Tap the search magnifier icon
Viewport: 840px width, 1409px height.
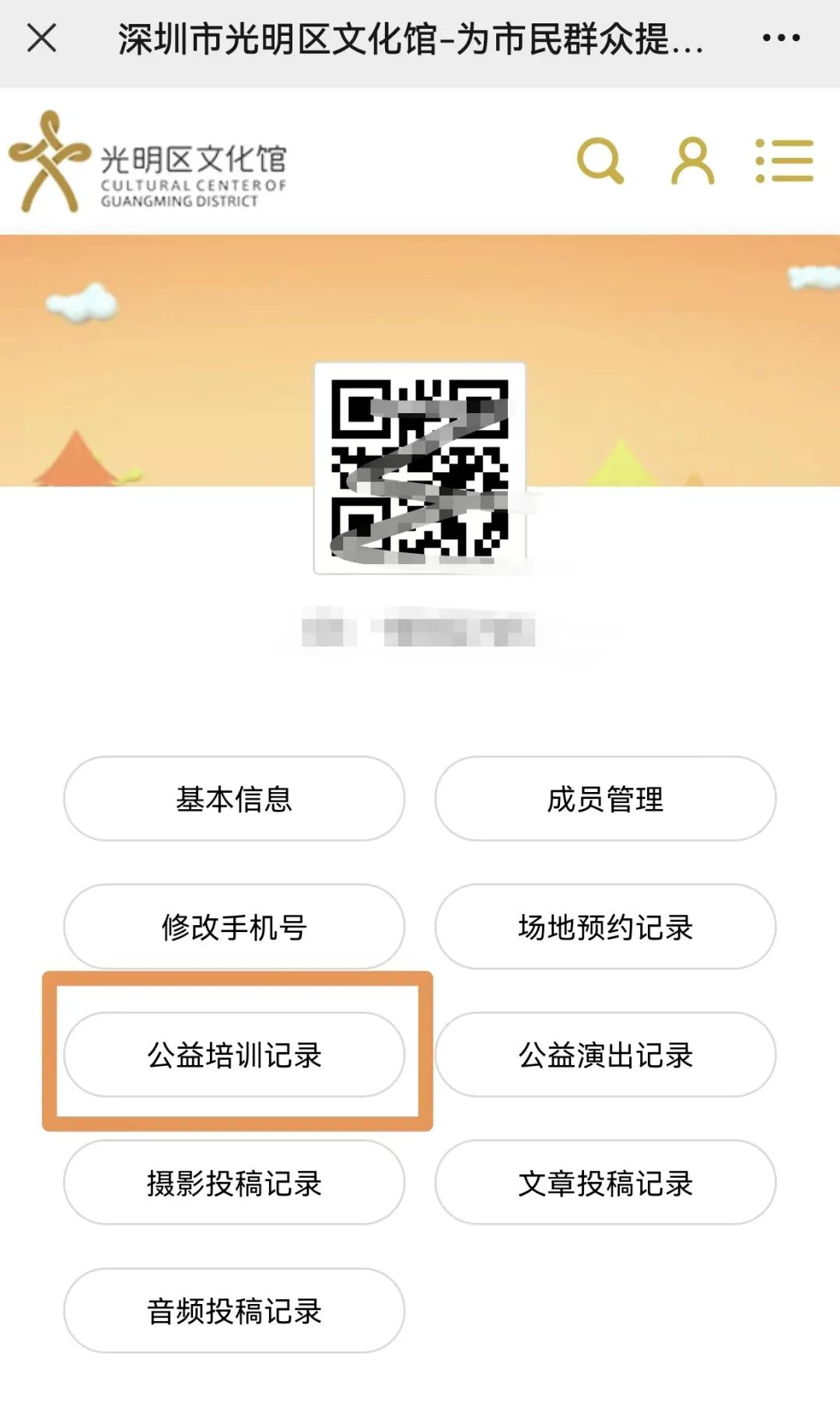pos(600,161)
